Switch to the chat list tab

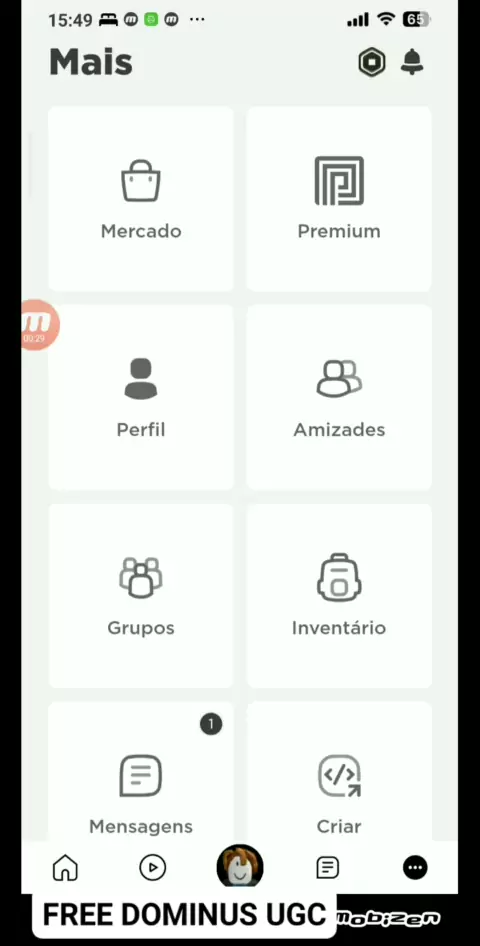pyautogui.click(x=327, y=868)
